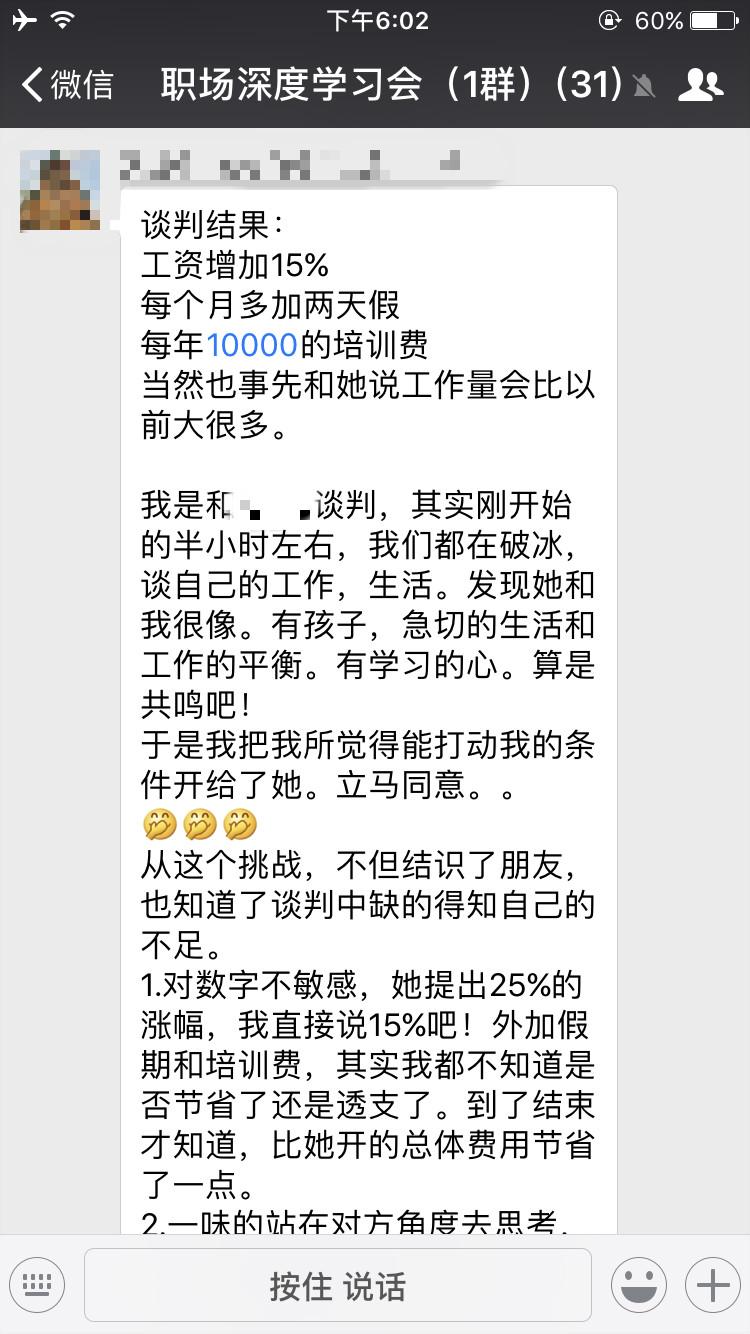Switch voice input to keyboard typing
The height and width of the screenshot is (1334, 750).
pos(37,1285)
